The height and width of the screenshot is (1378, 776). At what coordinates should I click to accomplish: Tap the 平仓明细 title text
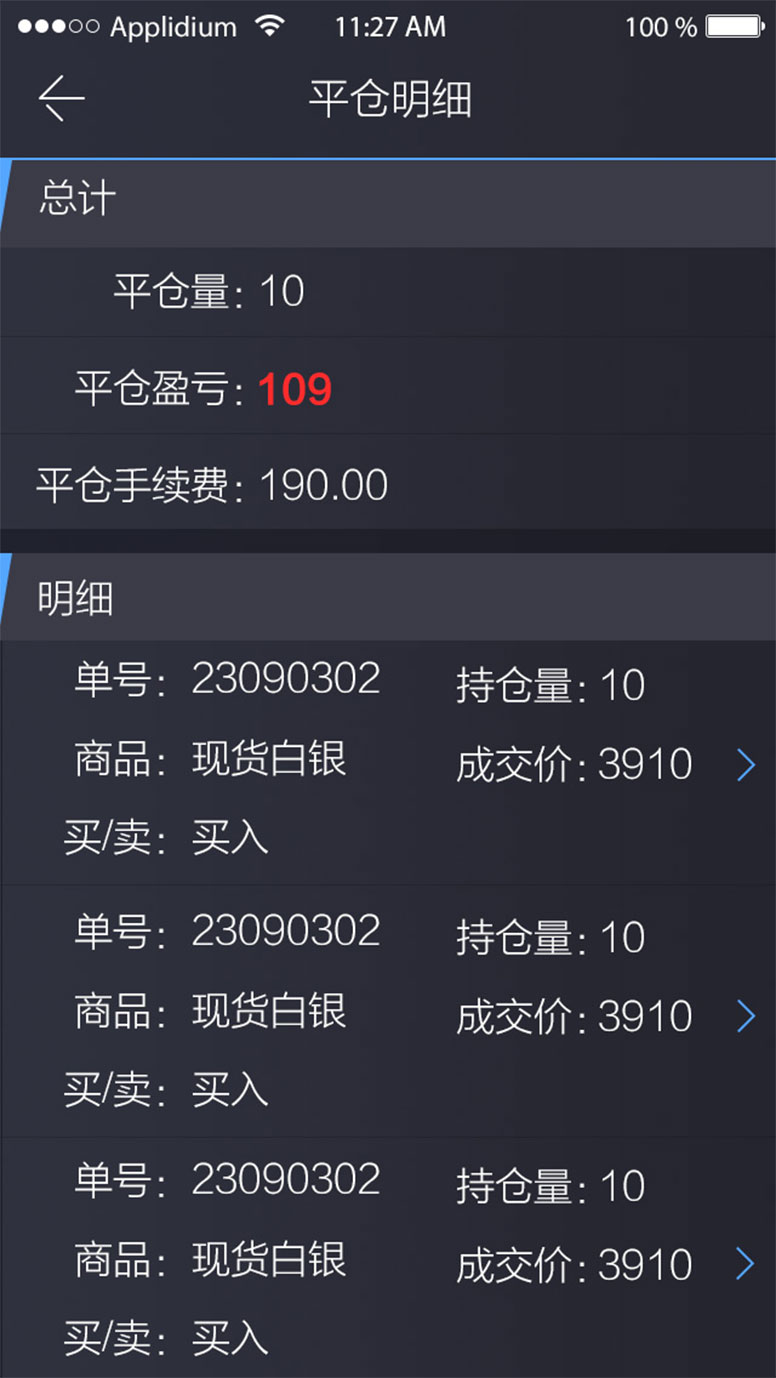388,99
